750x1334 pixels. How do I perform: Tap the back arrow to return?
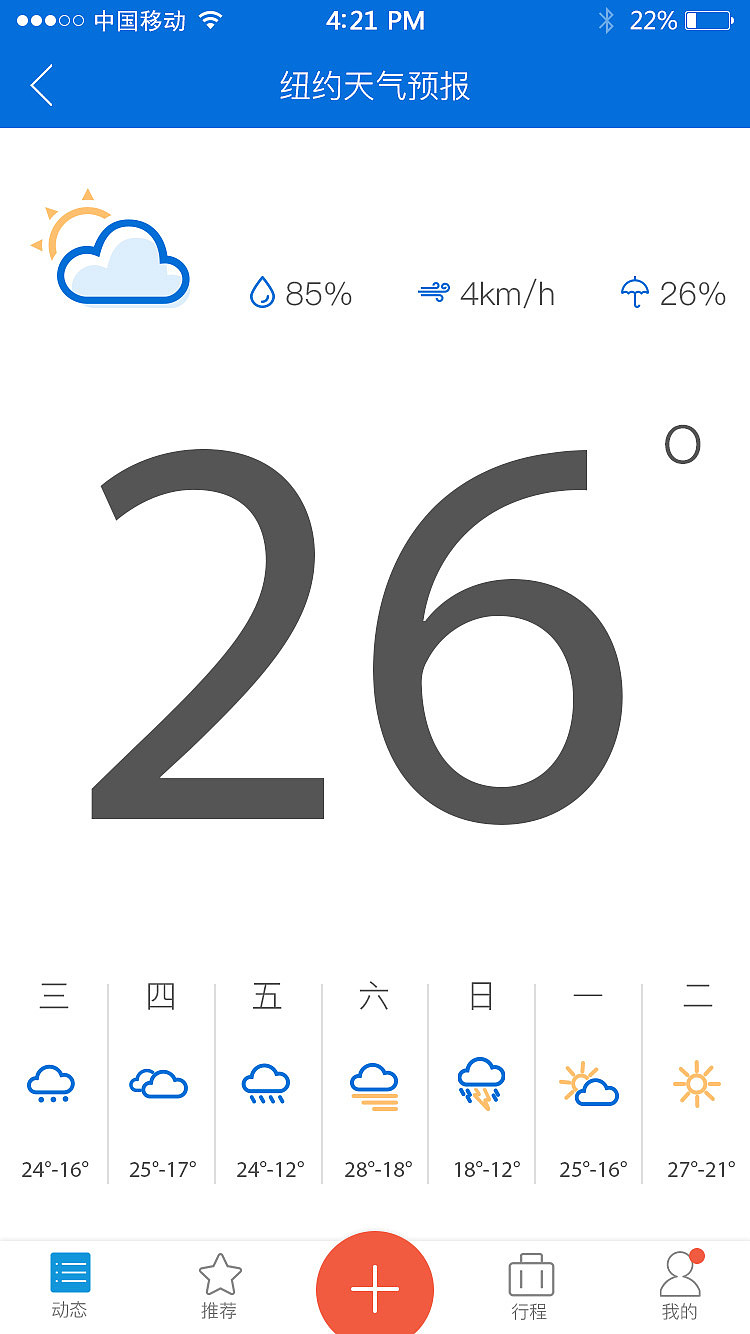click(40, 86)
